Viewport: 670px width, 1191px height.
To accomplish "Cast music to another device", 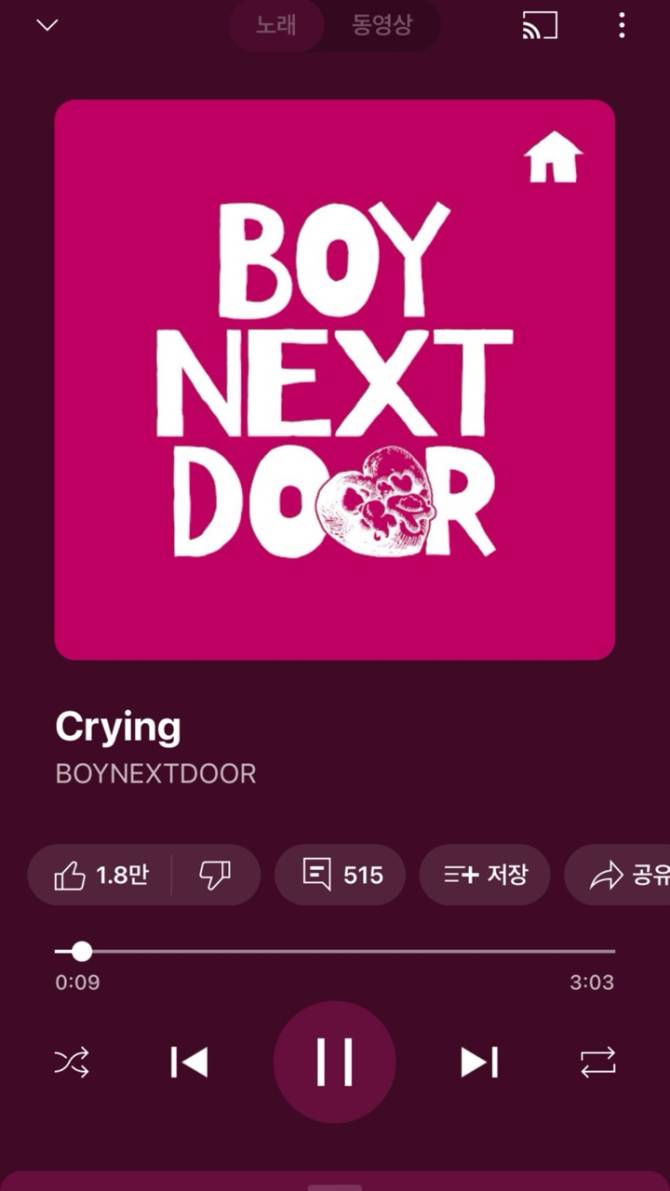I will tap(540, 26).
